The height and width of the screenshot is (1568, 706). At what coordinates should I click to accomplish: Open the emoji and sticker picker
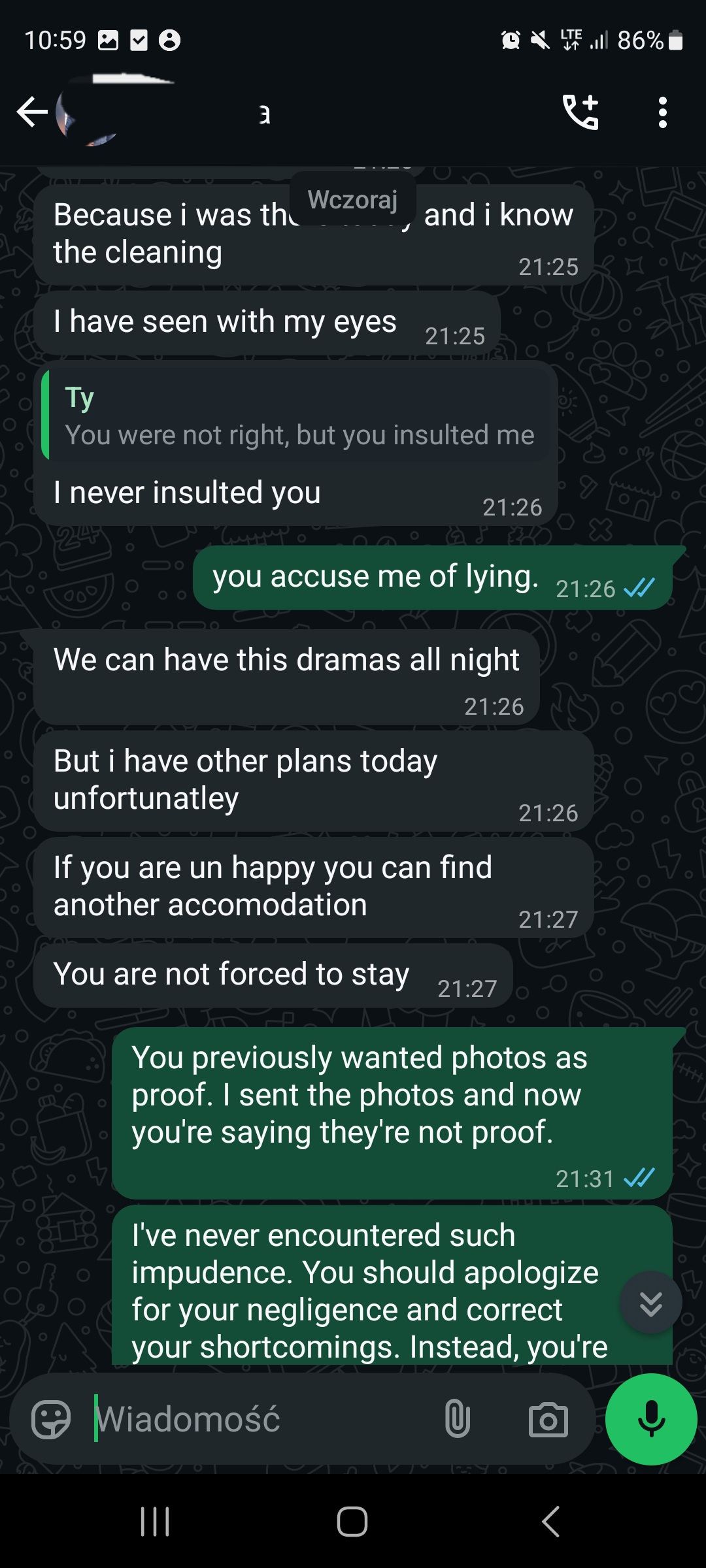(51, 1419)
